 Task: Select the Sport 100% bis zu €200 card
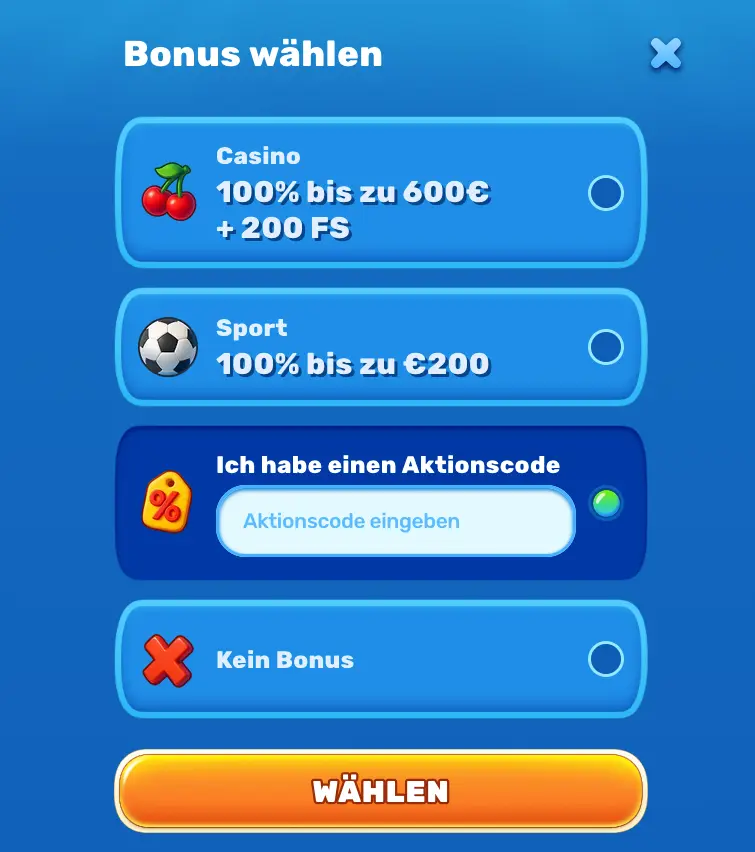click(x=380, y=347)
